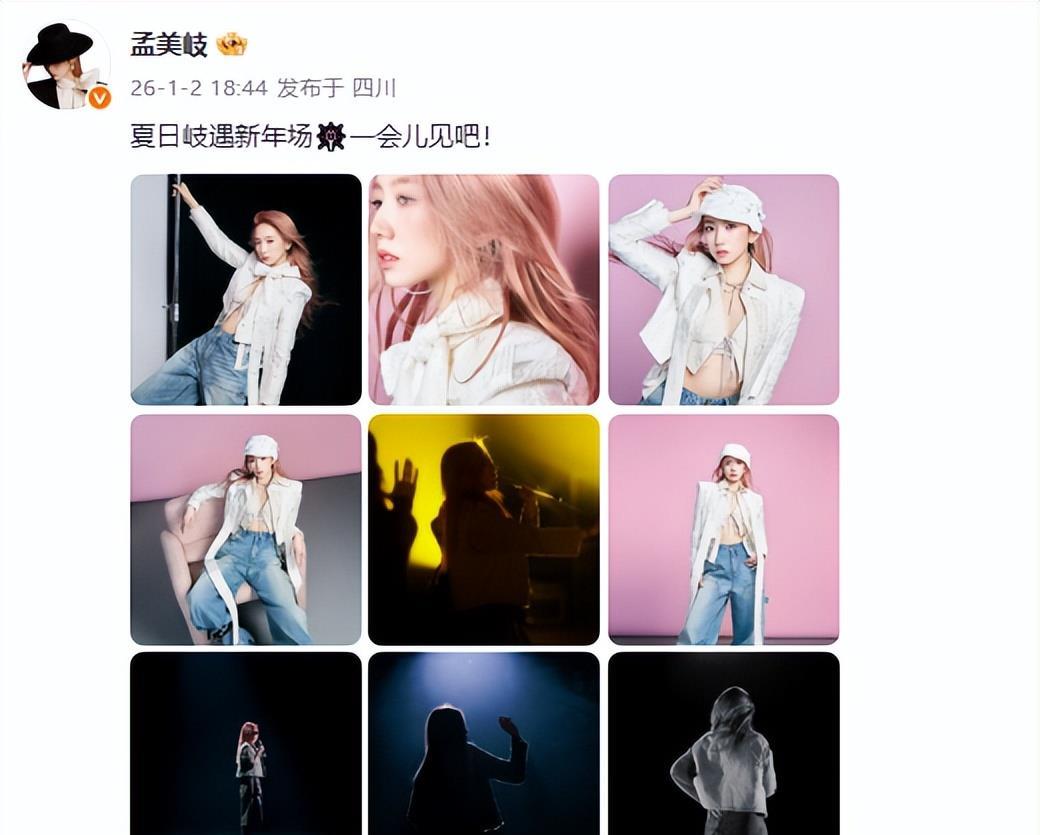Tap the username 孟美岐
The height and width of the screenshot is (835, 1040).
[x=169, y=45]
